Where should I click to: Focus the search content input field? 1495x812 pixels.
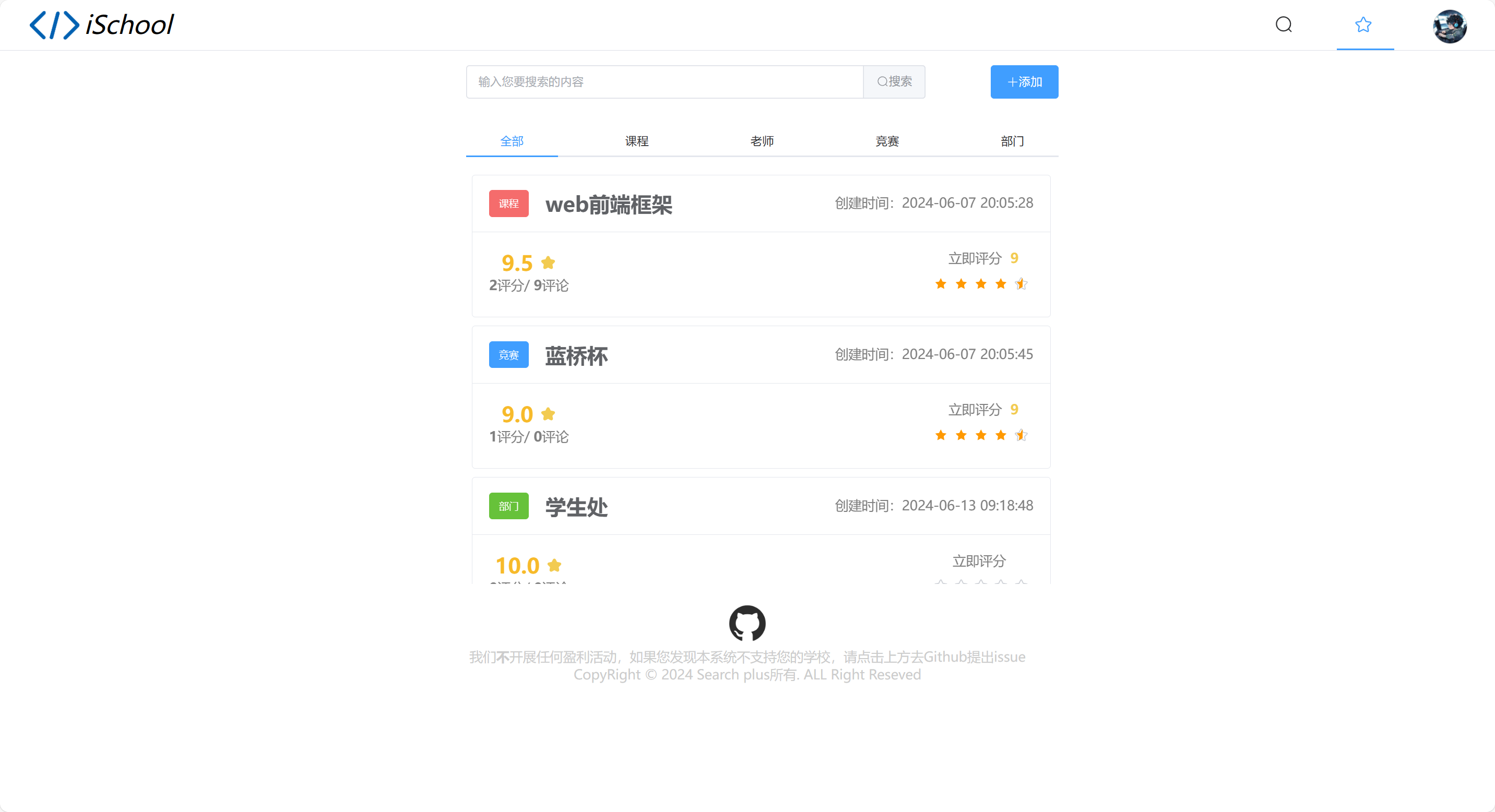click(665, 82)
